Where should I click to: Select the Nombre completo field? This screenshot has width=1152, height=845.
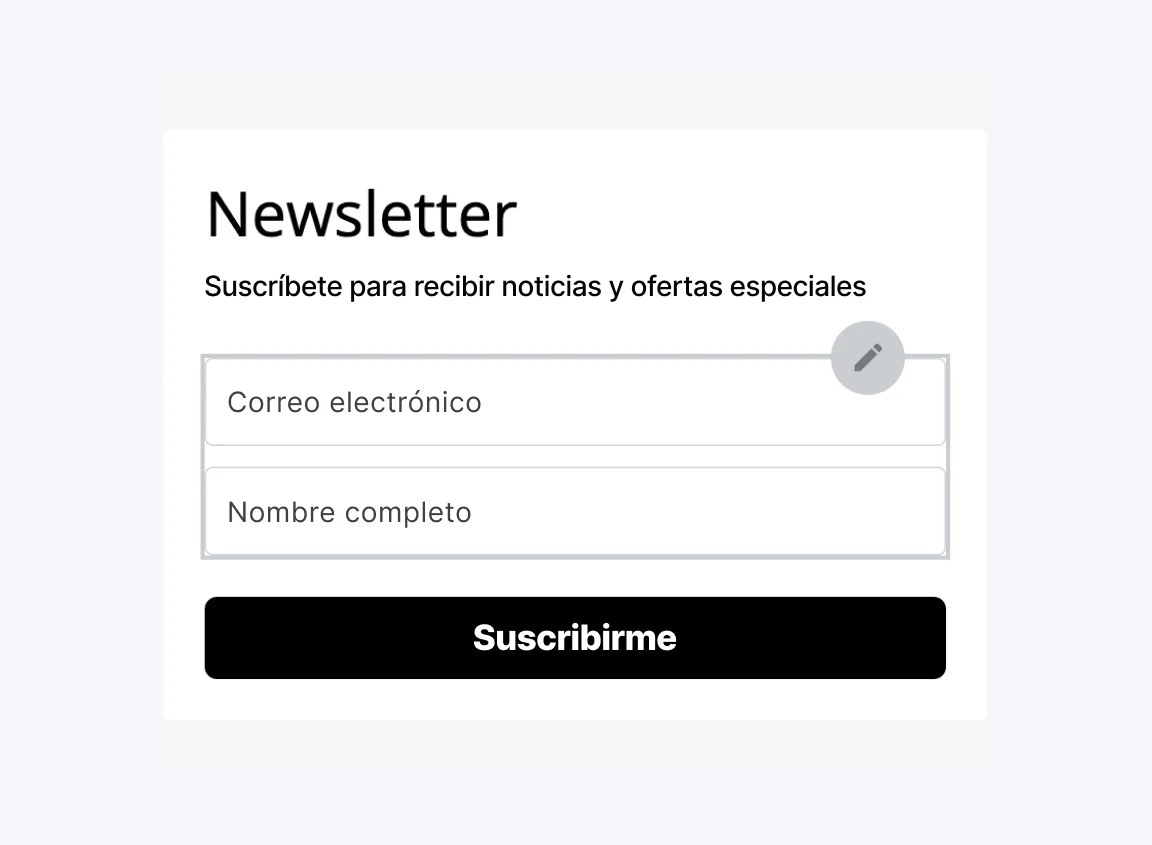[574, 512]
